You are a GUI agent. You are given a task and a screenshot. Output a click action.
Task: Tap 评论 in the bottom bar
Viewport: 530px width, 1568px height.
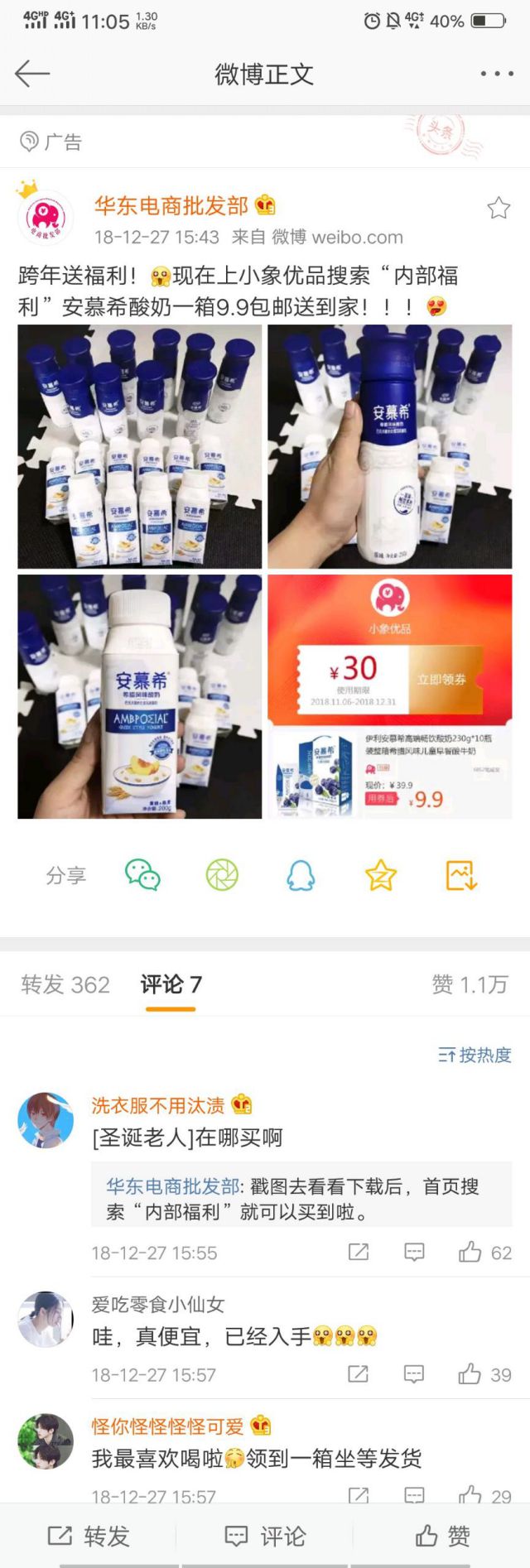(x=265, y=1537)
